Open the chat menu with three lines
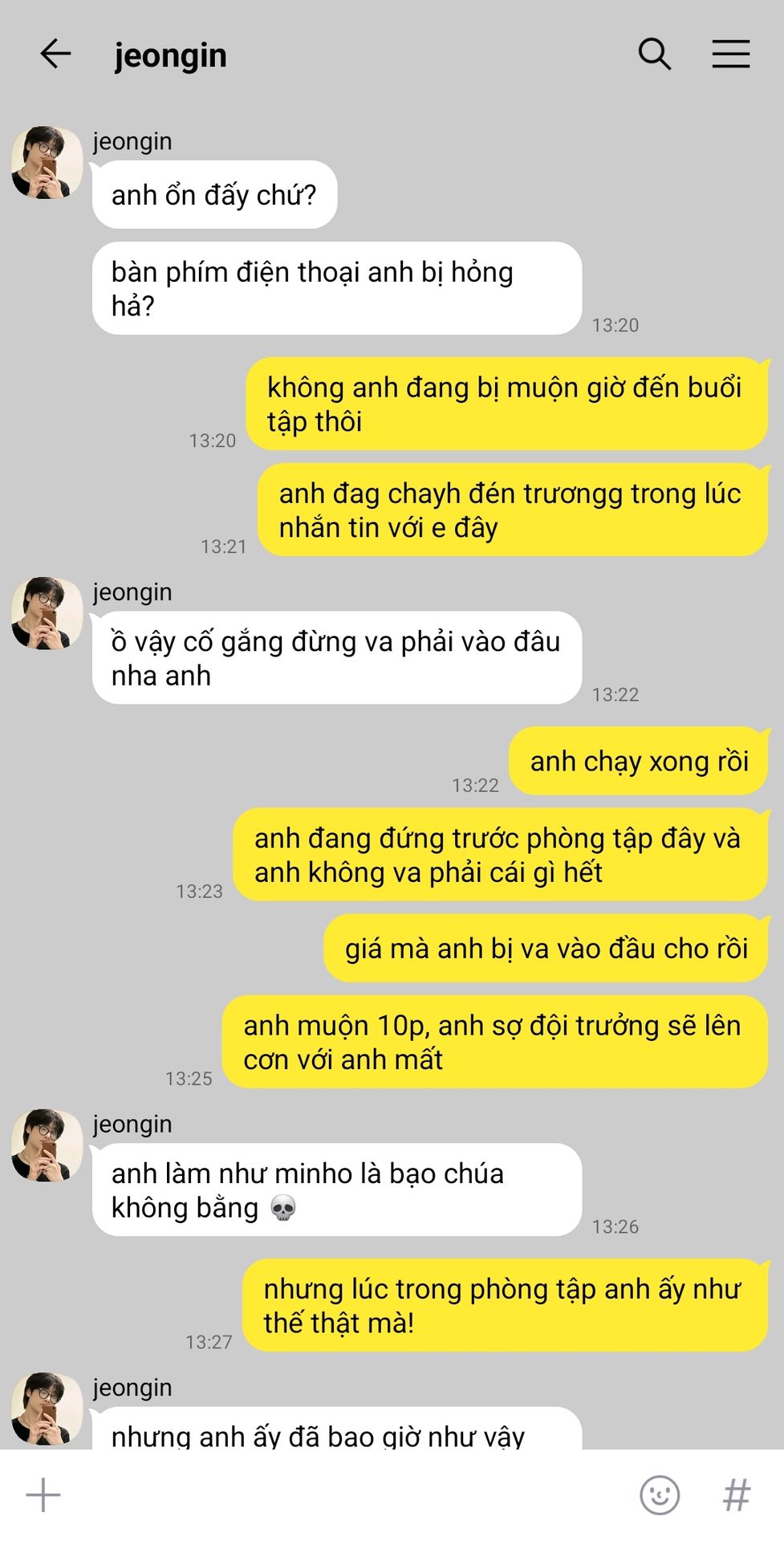784x1541 pixels. tap(730, 55)
